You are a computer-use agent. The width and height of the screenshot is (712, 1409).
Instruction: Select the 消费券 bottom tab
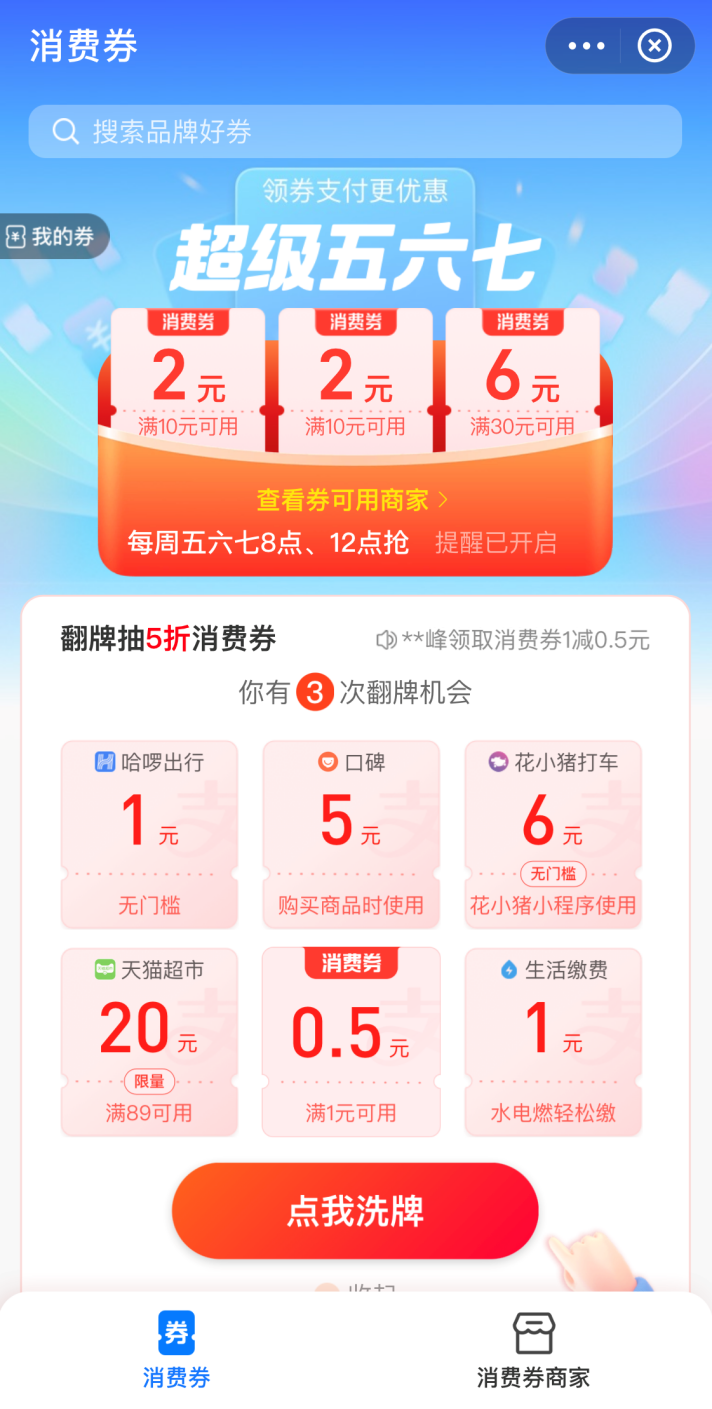177,1350
